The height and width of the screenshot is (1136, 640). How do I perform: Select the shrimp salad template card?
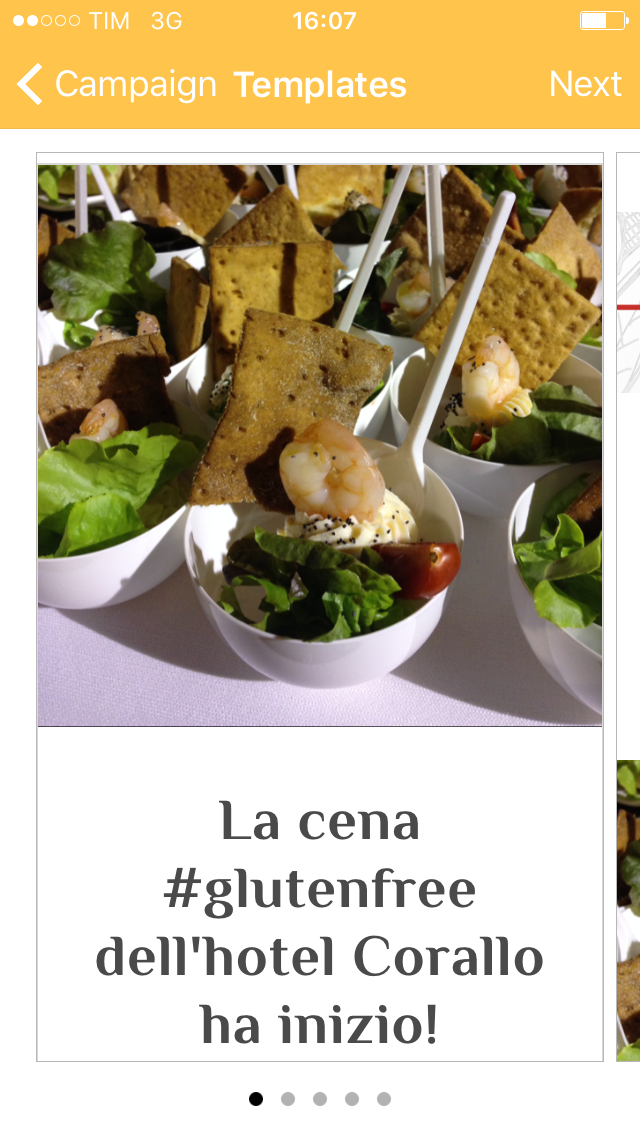click(x=320, y=606)
